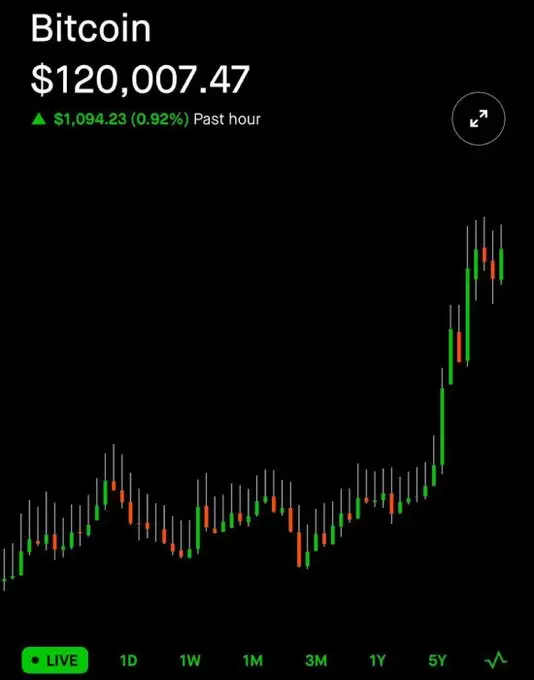Viewport: 534px width, 680px height.
Task: Switch chart to 1W range
Action: click(190, 660)
